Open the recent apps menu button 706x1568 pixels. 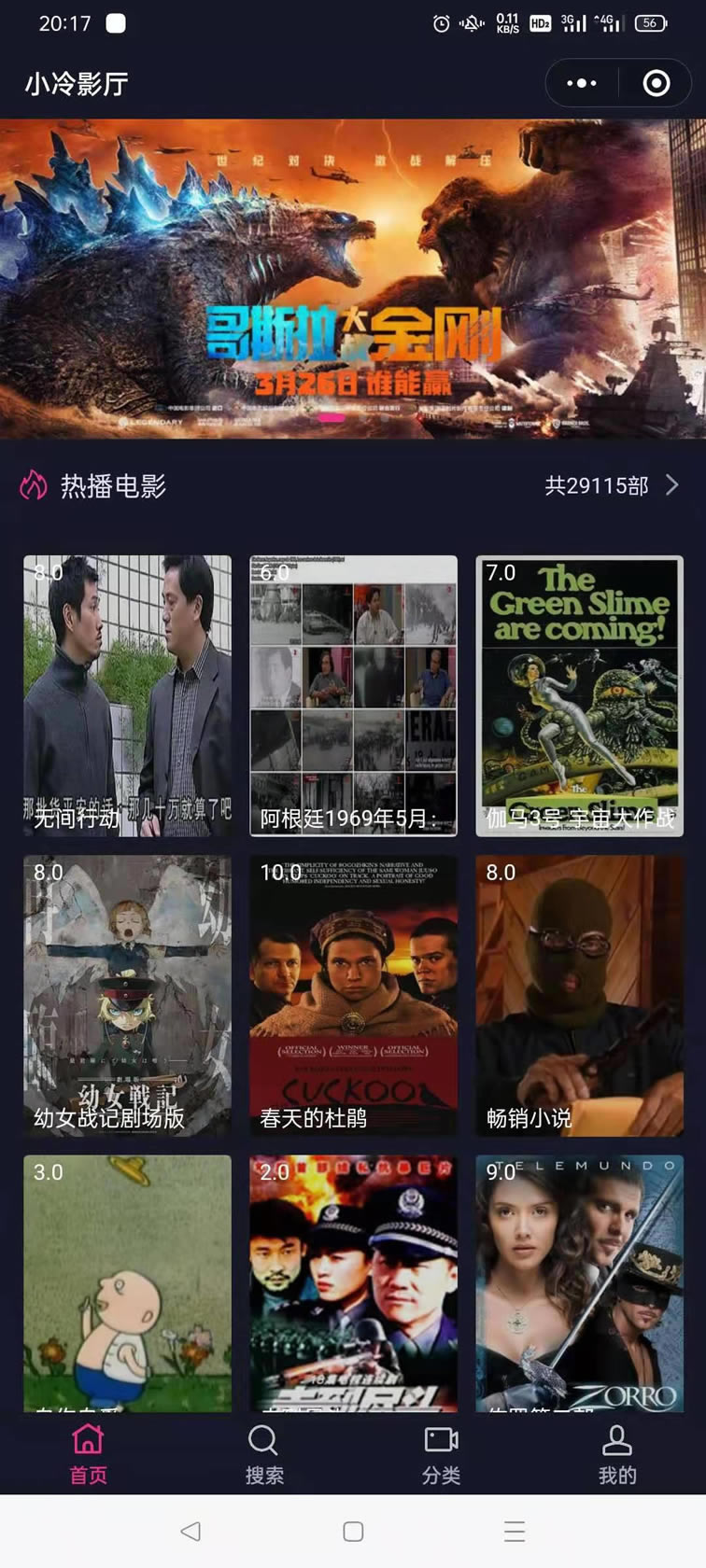[515, 1531]
